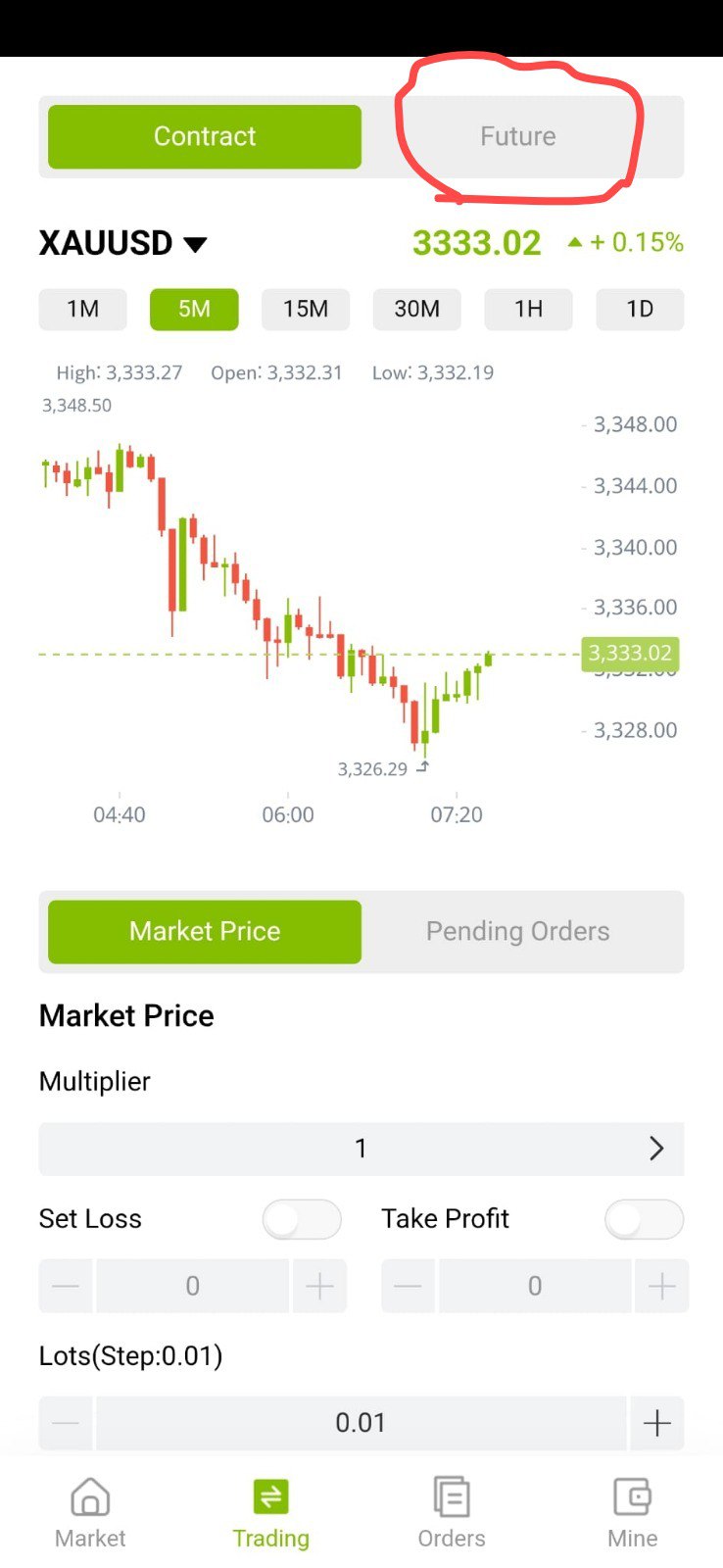
Task: Increase Take Profit value with plus
Action: [661, 1286]
